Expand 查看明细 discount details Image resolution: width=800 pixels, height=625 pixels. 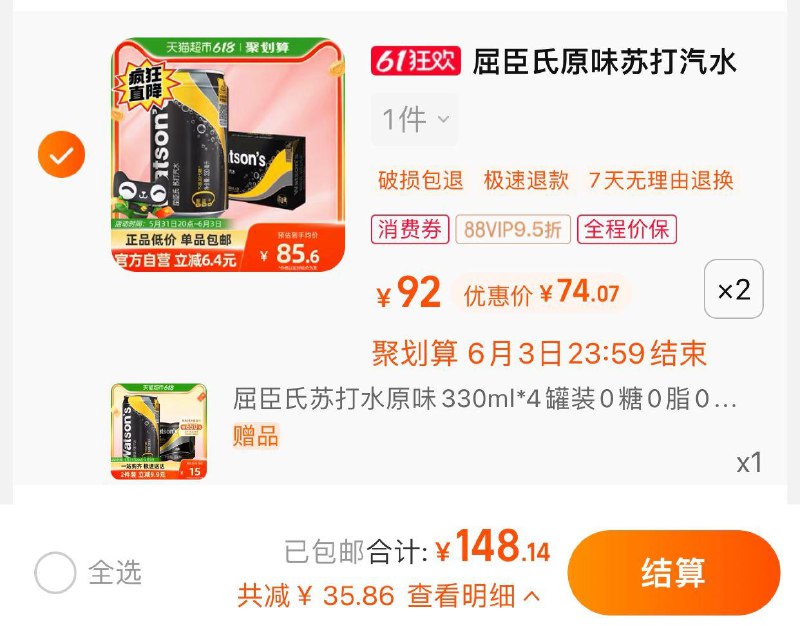point(473,597)
